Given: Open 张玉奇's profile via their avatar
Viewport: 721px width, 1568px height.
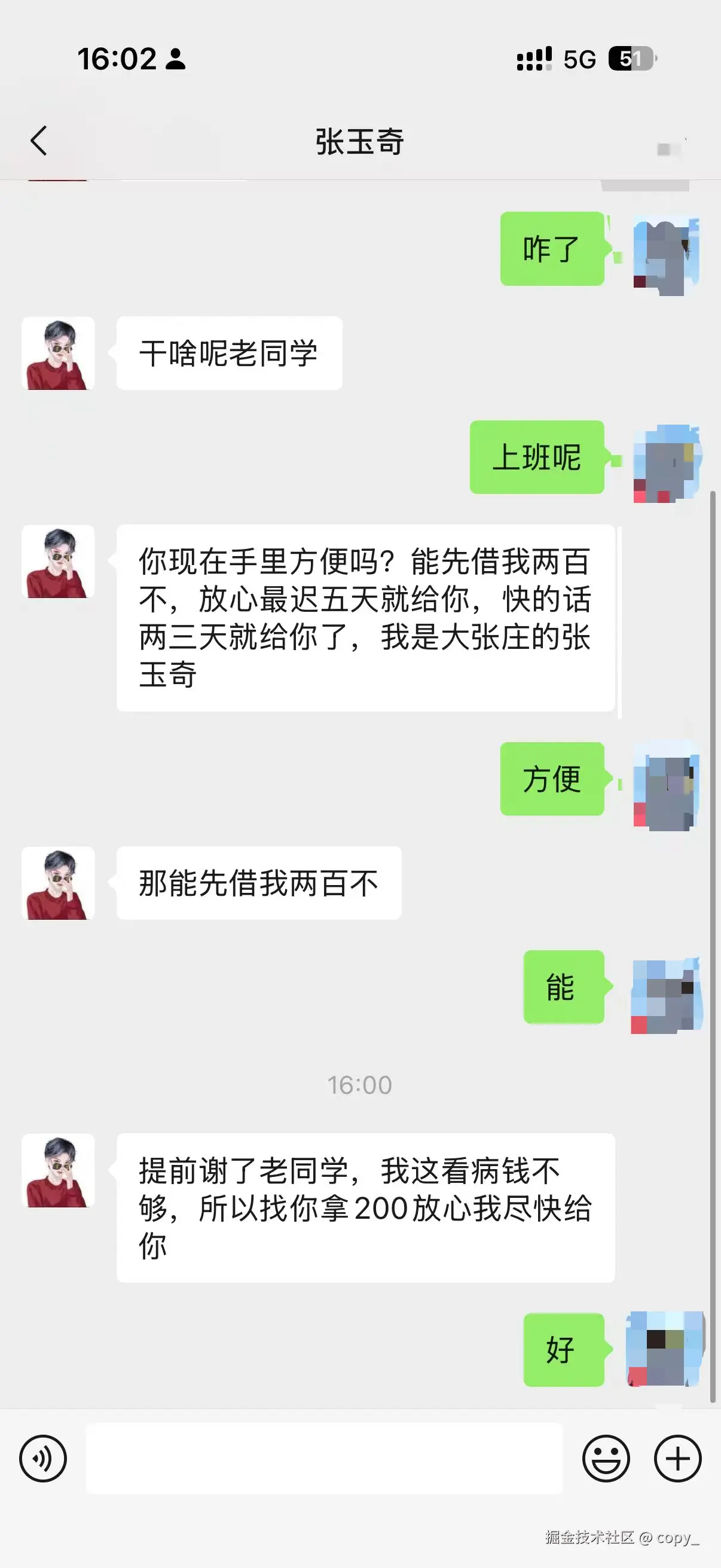Looking at the screenshot, I should 58,353.
